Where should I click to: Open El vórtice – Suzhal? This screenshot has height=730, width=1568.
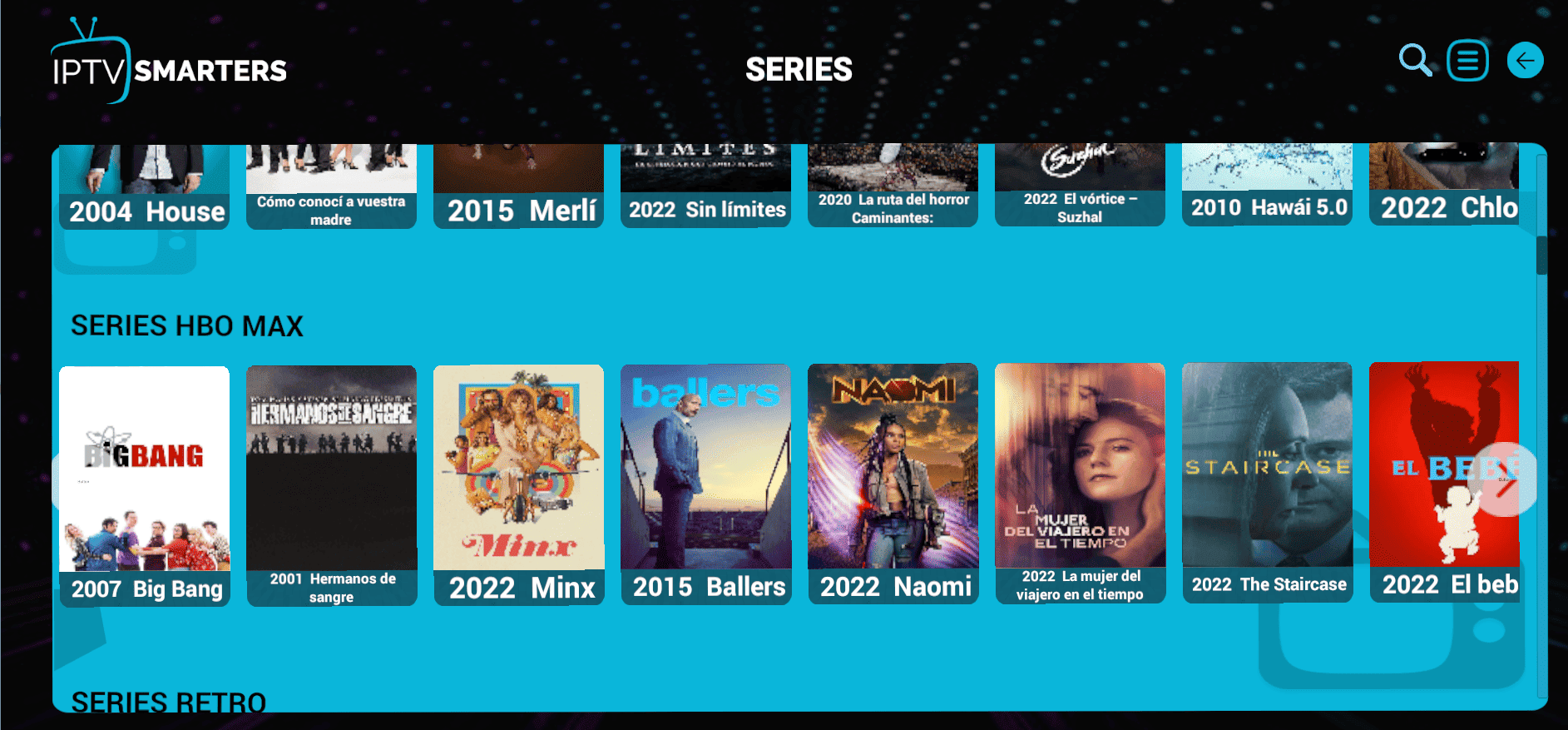1080,187
